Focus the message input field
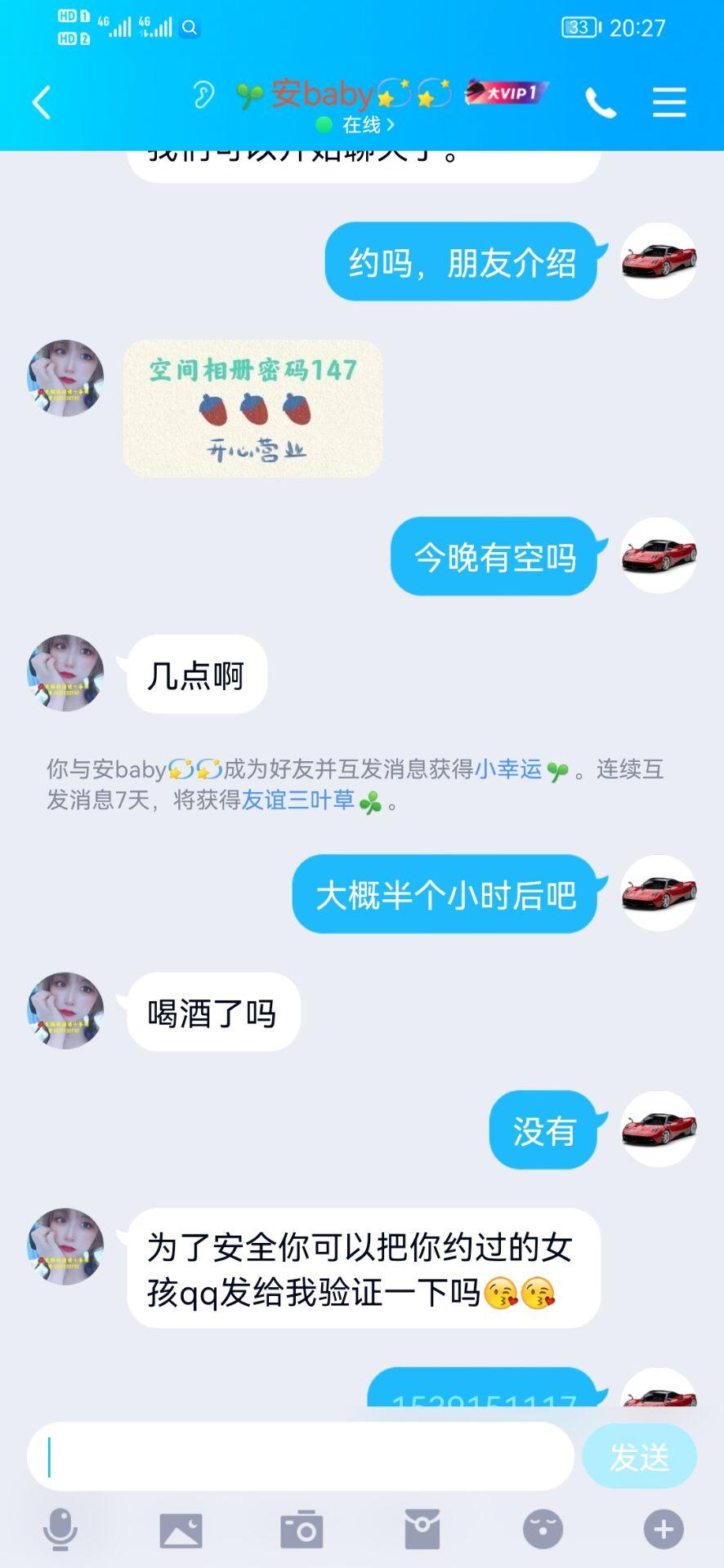The height and width of the screenshot is (1568, 724). (x=301, y=1456)
